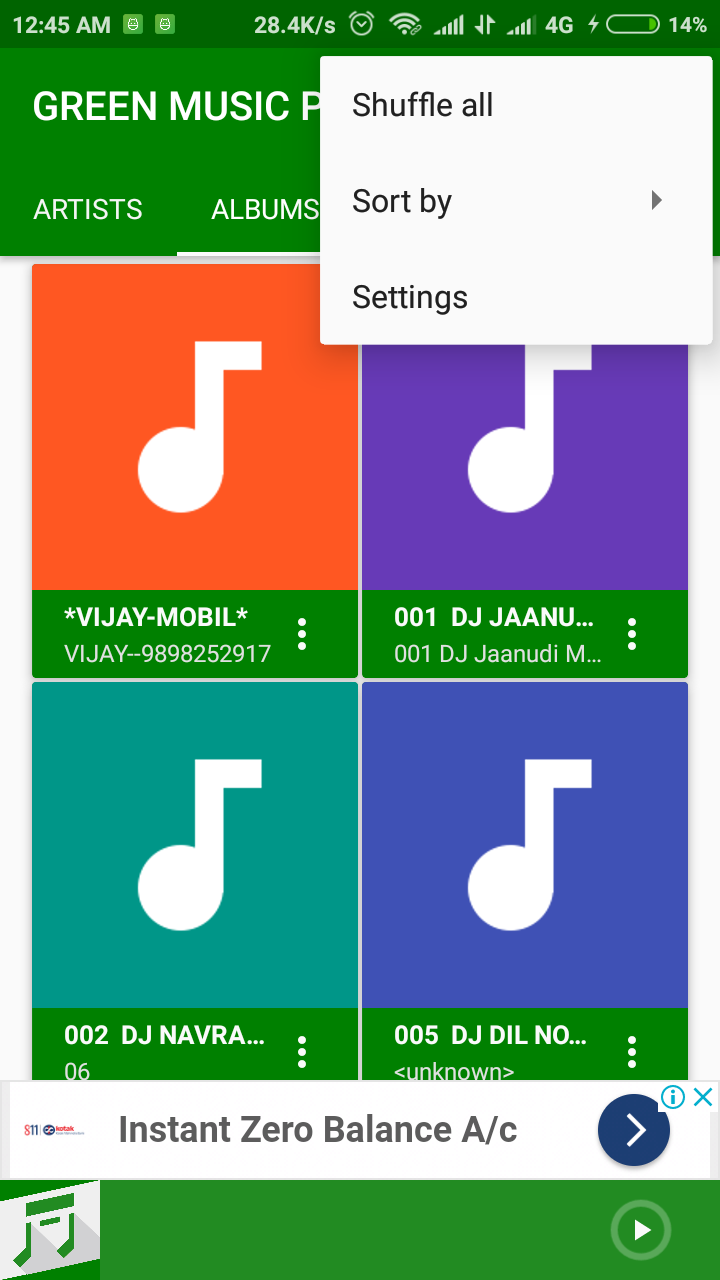Open the *VIJAY-MOBIL* album options menu
The height and width of the screenshot is (1280, 720).
301,632
